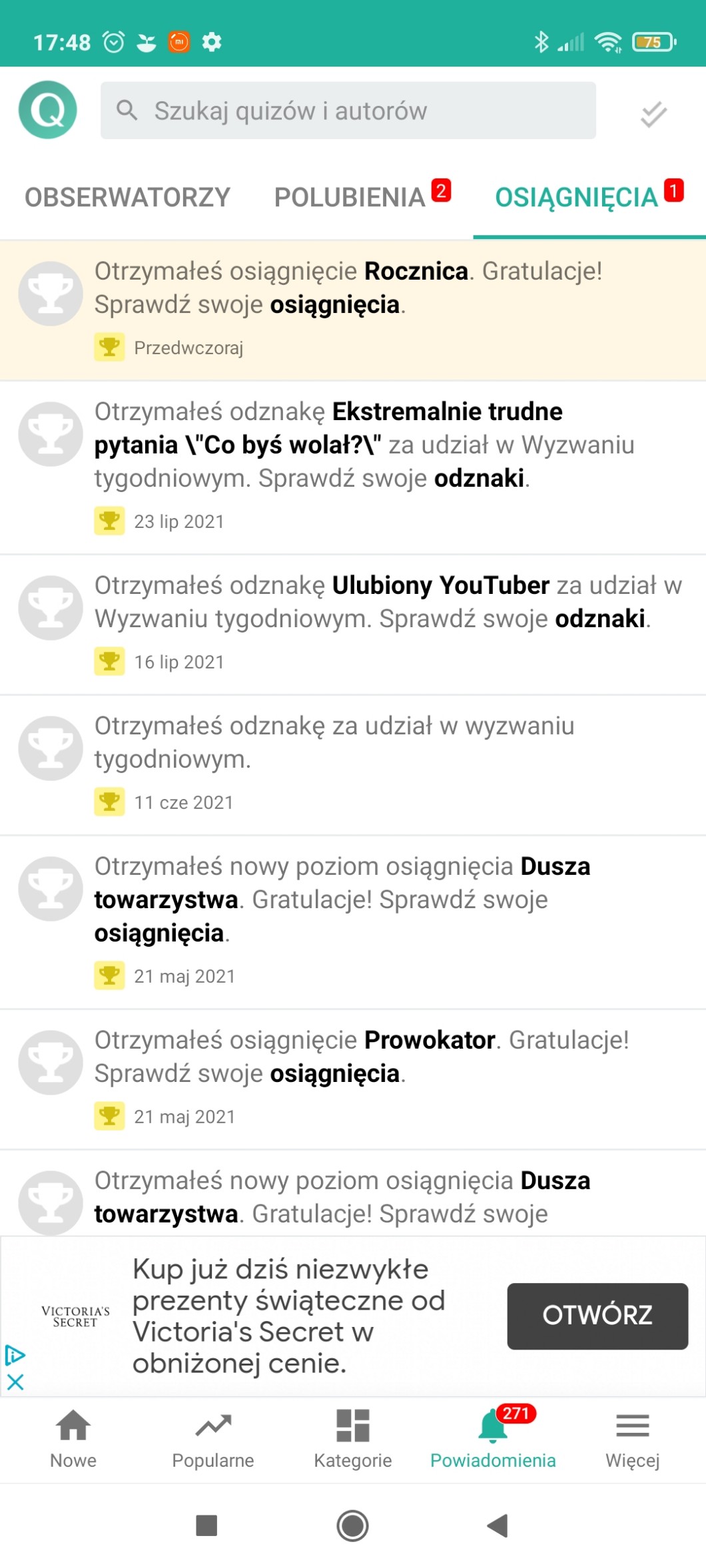706x1568 pixels.
Task: Switch to the Obserwatorzy tab
Action: [127, 198]
